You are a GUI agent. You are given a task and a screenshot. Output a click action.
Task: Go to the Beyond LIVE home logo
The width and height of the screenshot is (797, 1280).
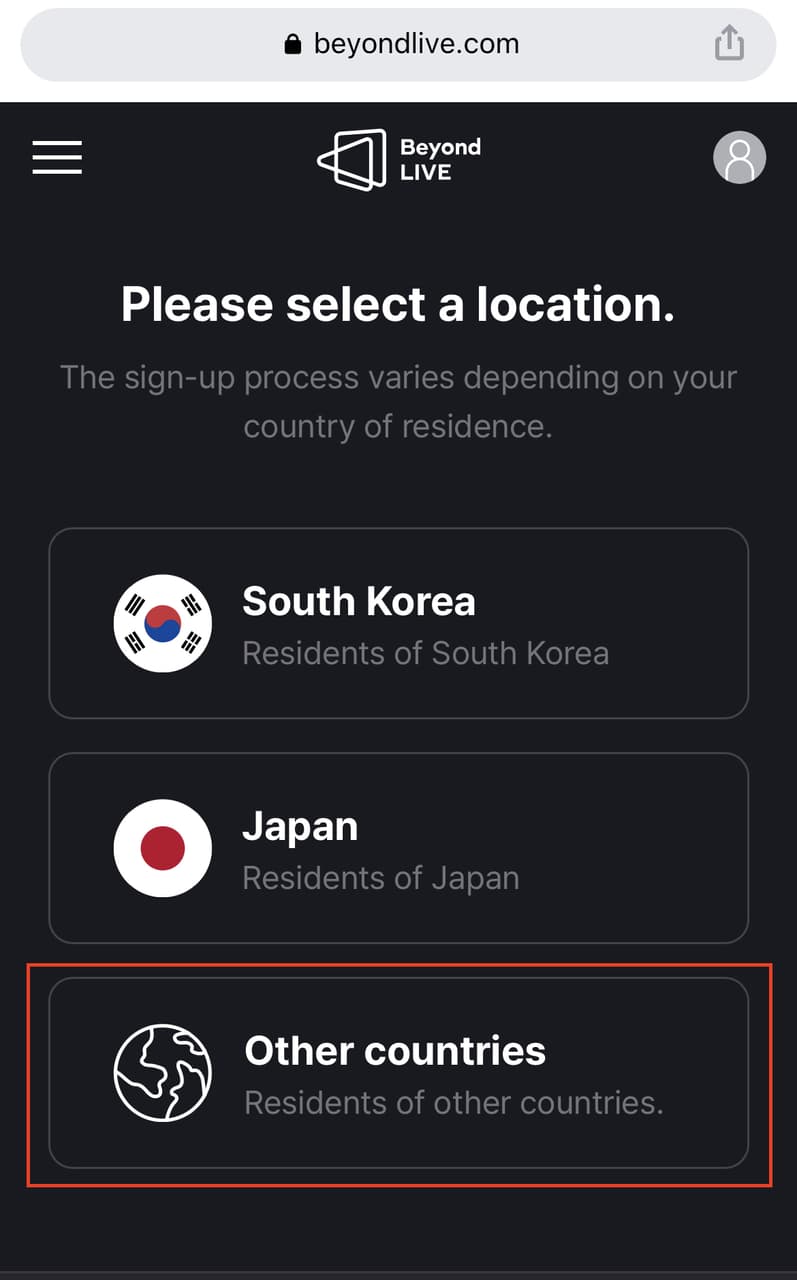(x=398, y=159)
